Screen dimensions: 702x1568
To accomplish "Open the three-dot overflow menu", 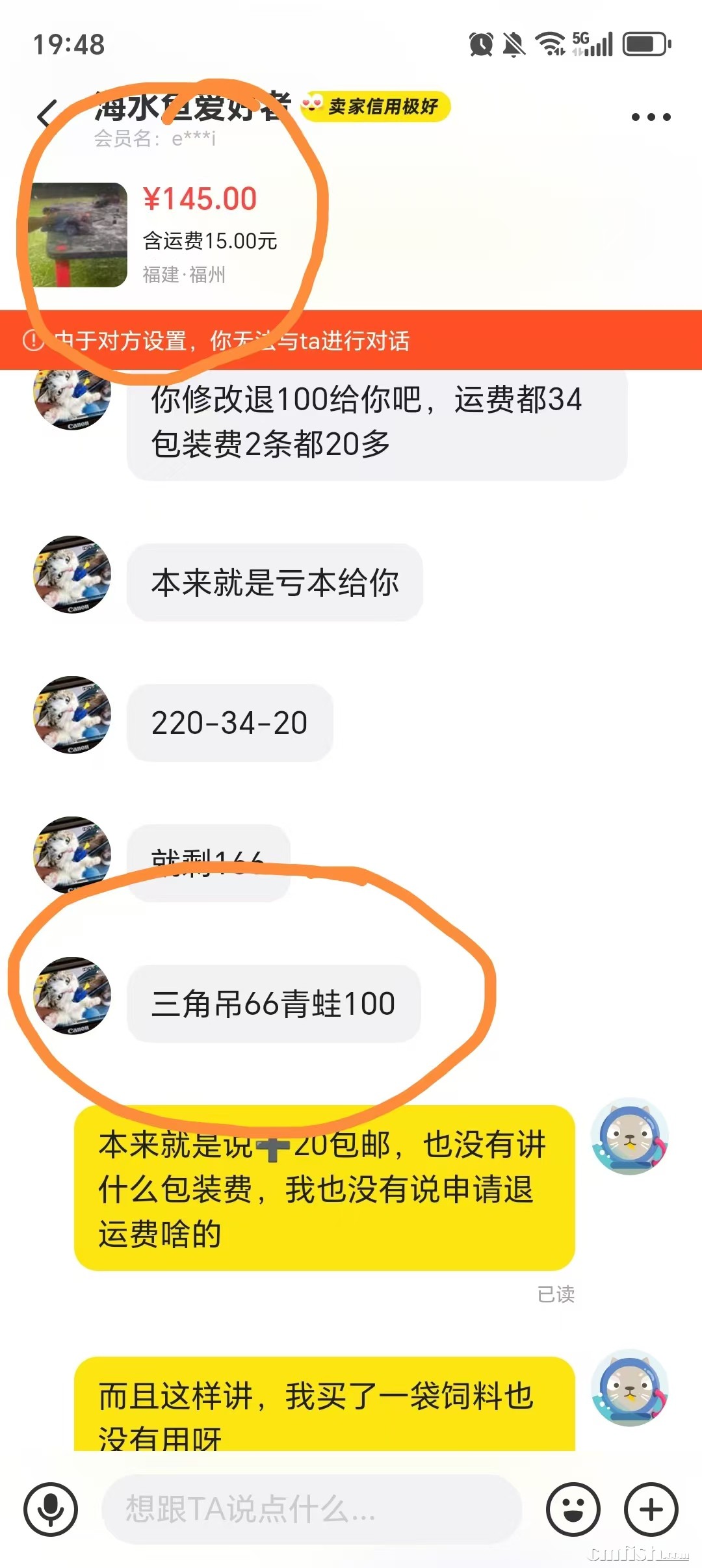I will pyautogui.click(x=651, y=117).
